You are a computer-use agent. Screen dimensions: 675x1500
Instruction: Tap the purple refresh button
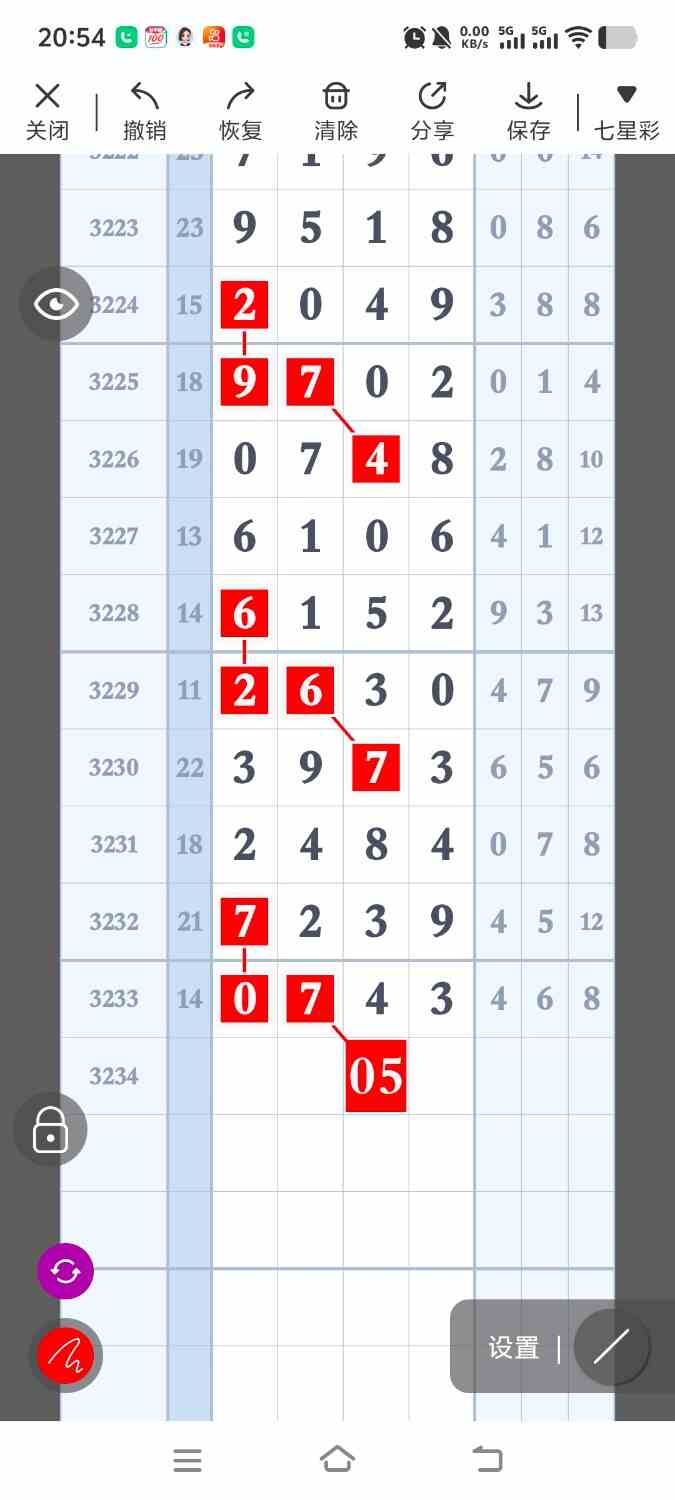click(x=65, y=1271)
